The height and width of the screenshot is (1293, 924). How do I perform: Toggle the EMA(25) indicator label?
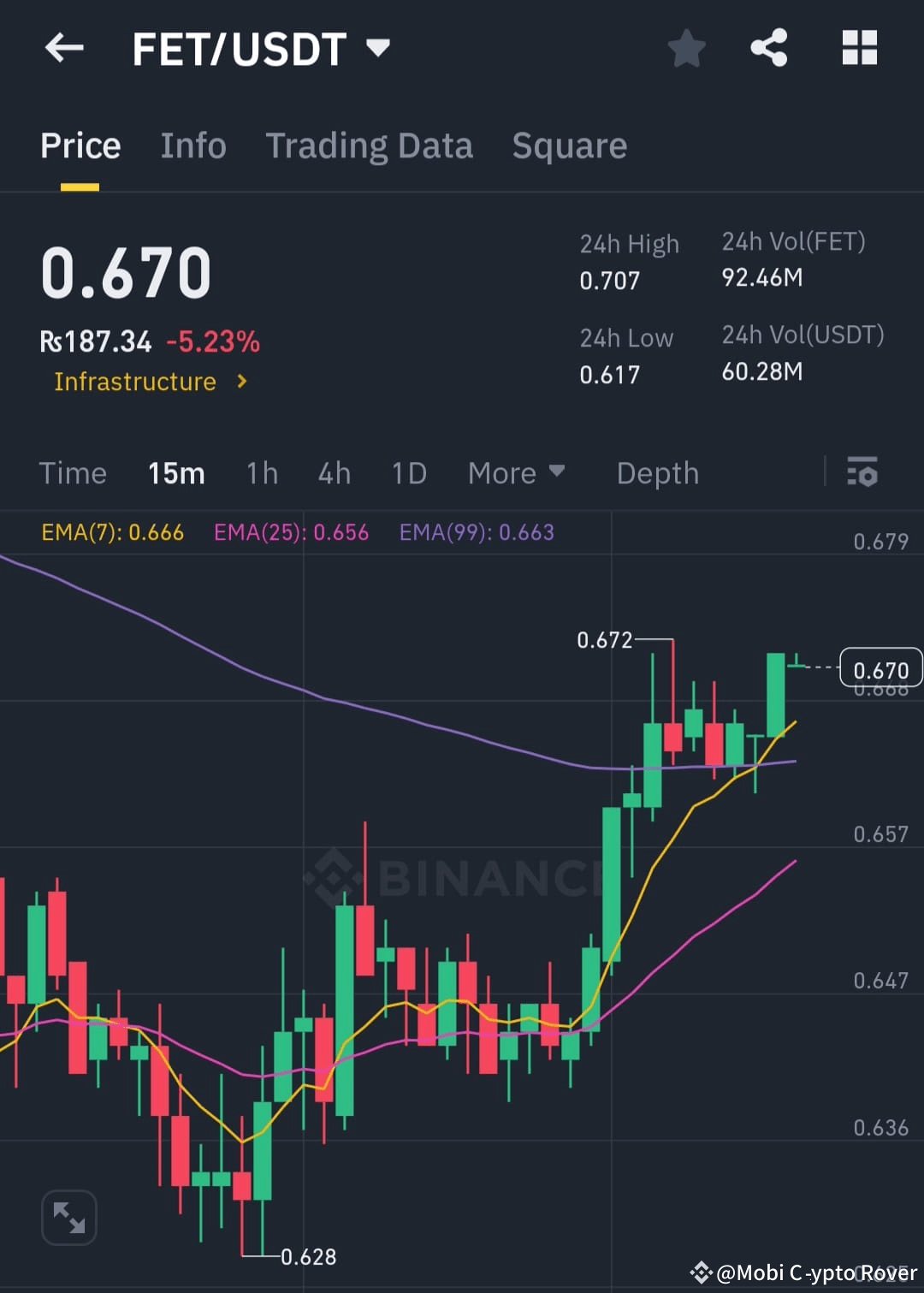coord(291,531)
